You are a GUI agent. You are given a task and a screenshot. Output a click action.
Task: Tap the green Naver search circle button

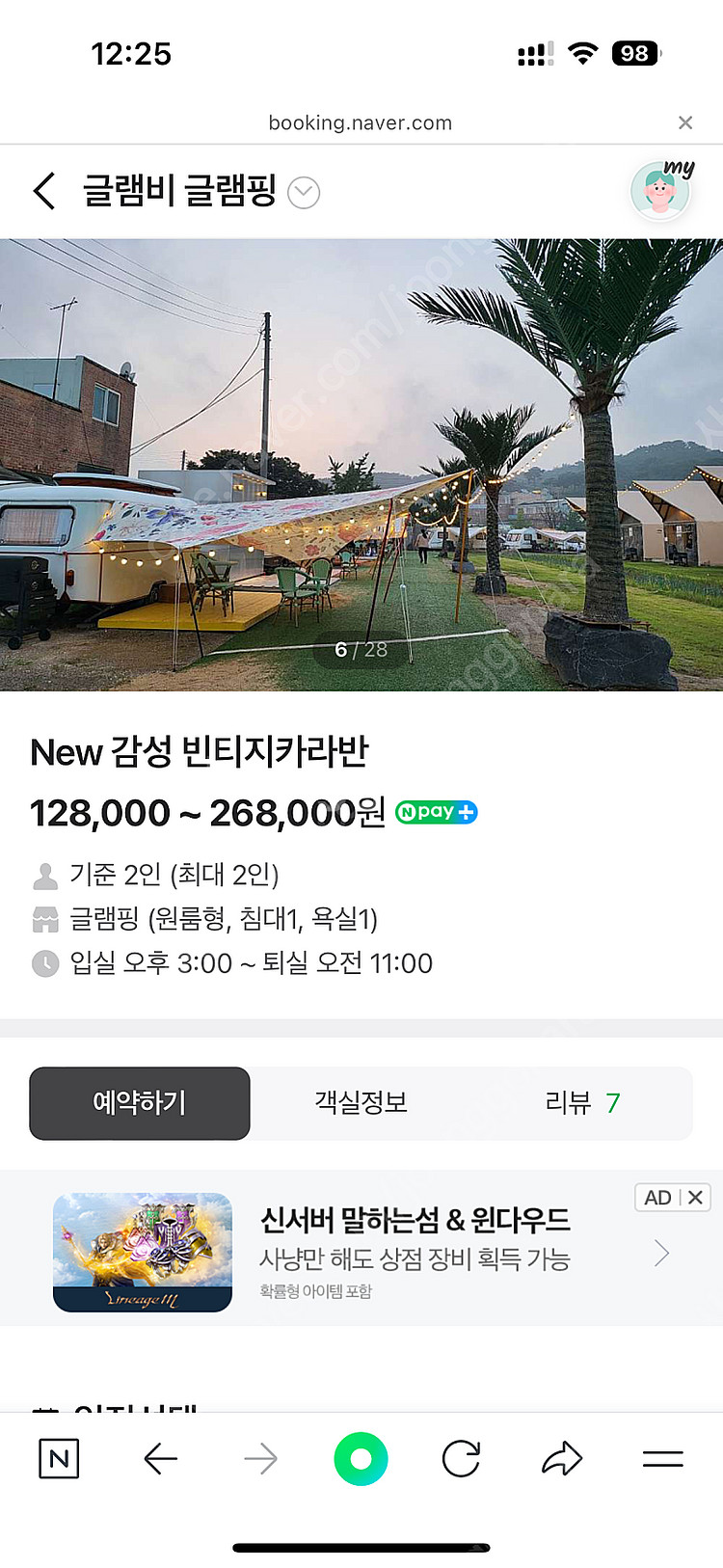(x=361, y=1459)
